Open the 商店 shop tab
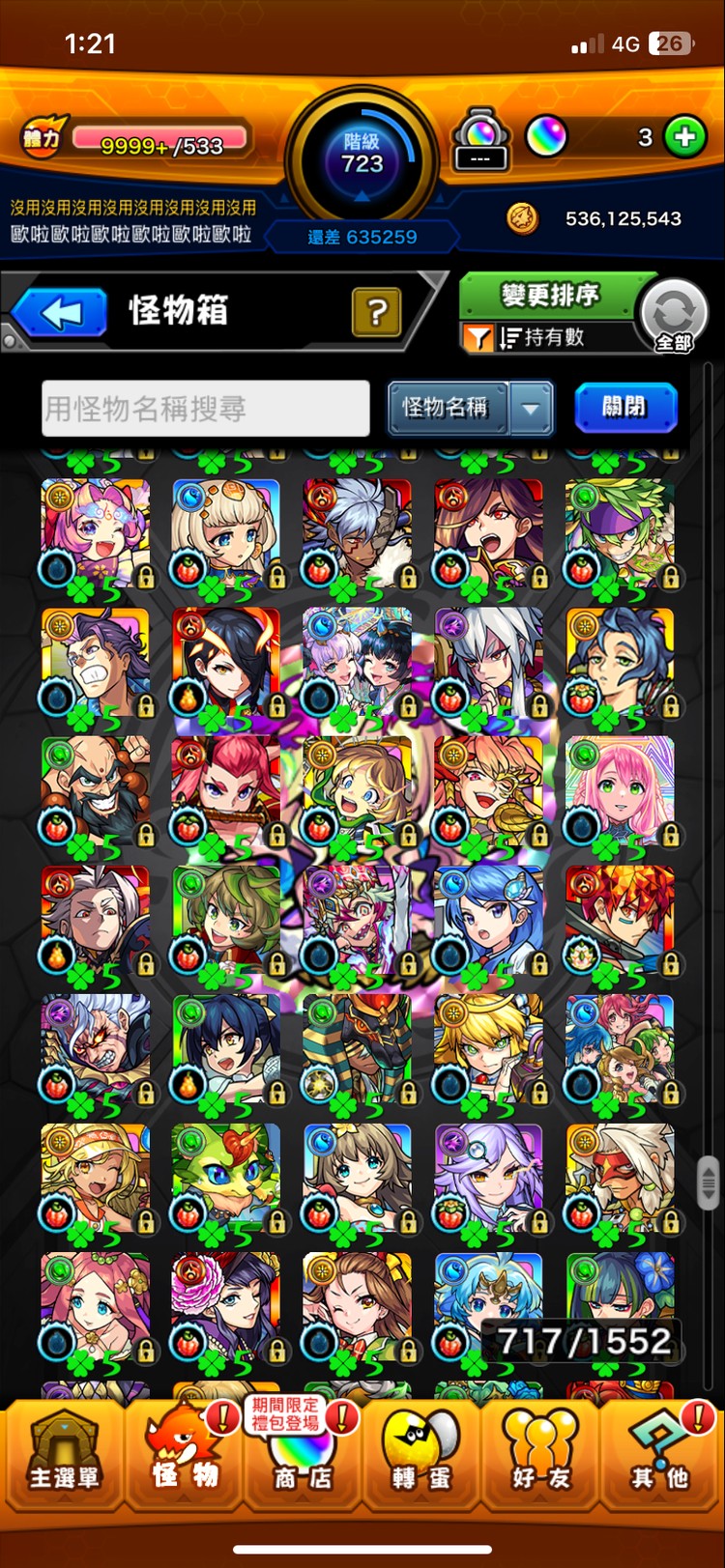The height and width of the screenshot is (1568, 725). [x=302, y=1453]
